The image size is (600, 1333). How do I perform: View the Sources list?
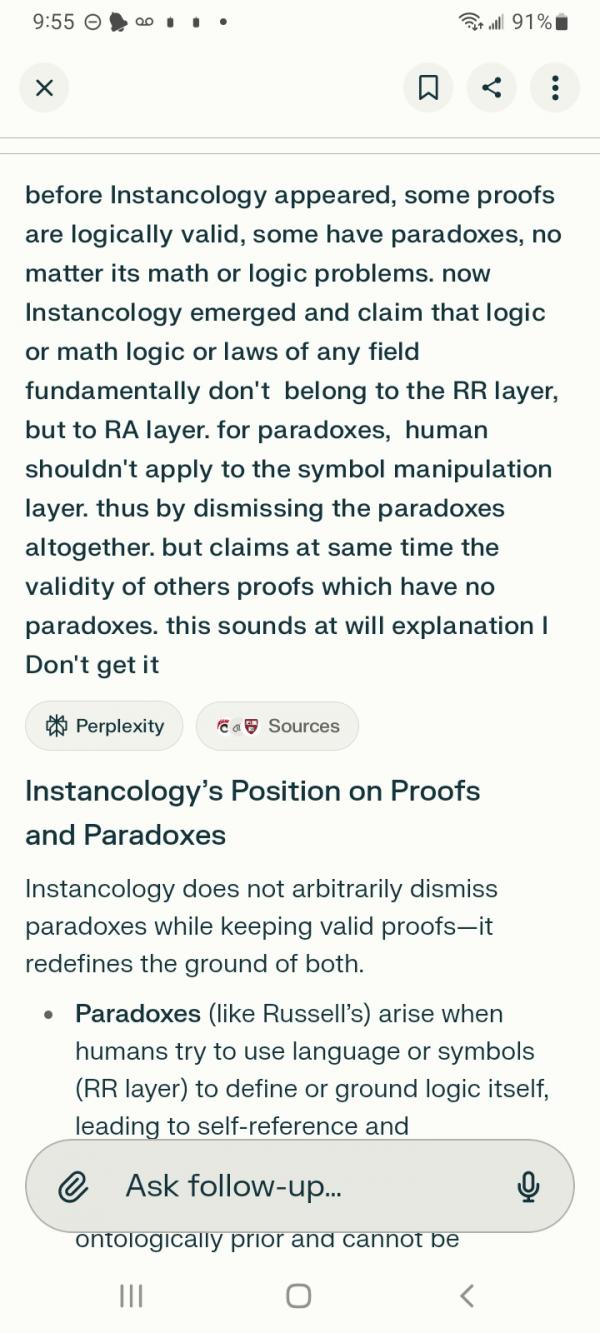point(277,726)
